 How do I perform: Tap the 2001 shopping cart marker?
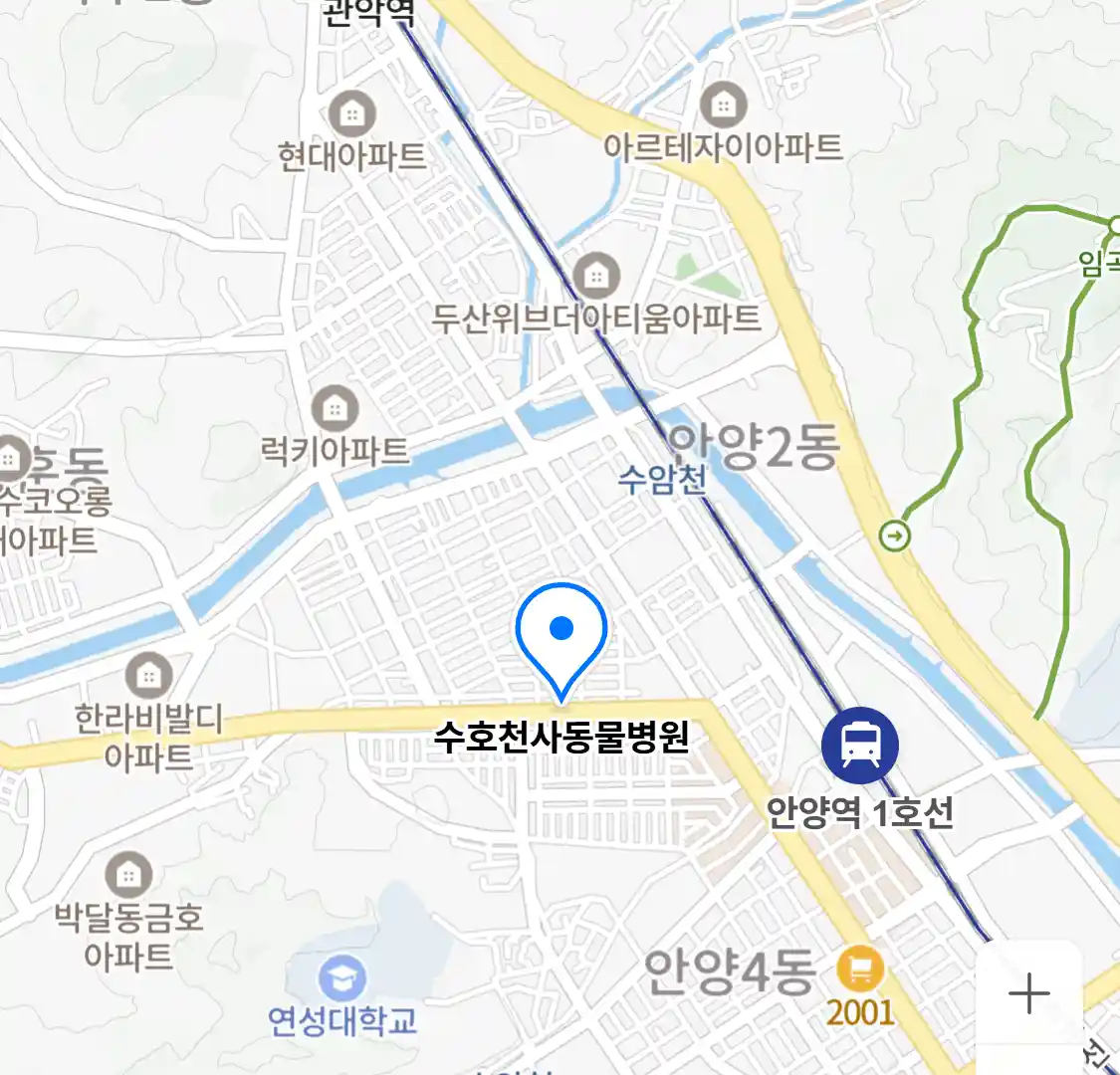pos(860,967)
